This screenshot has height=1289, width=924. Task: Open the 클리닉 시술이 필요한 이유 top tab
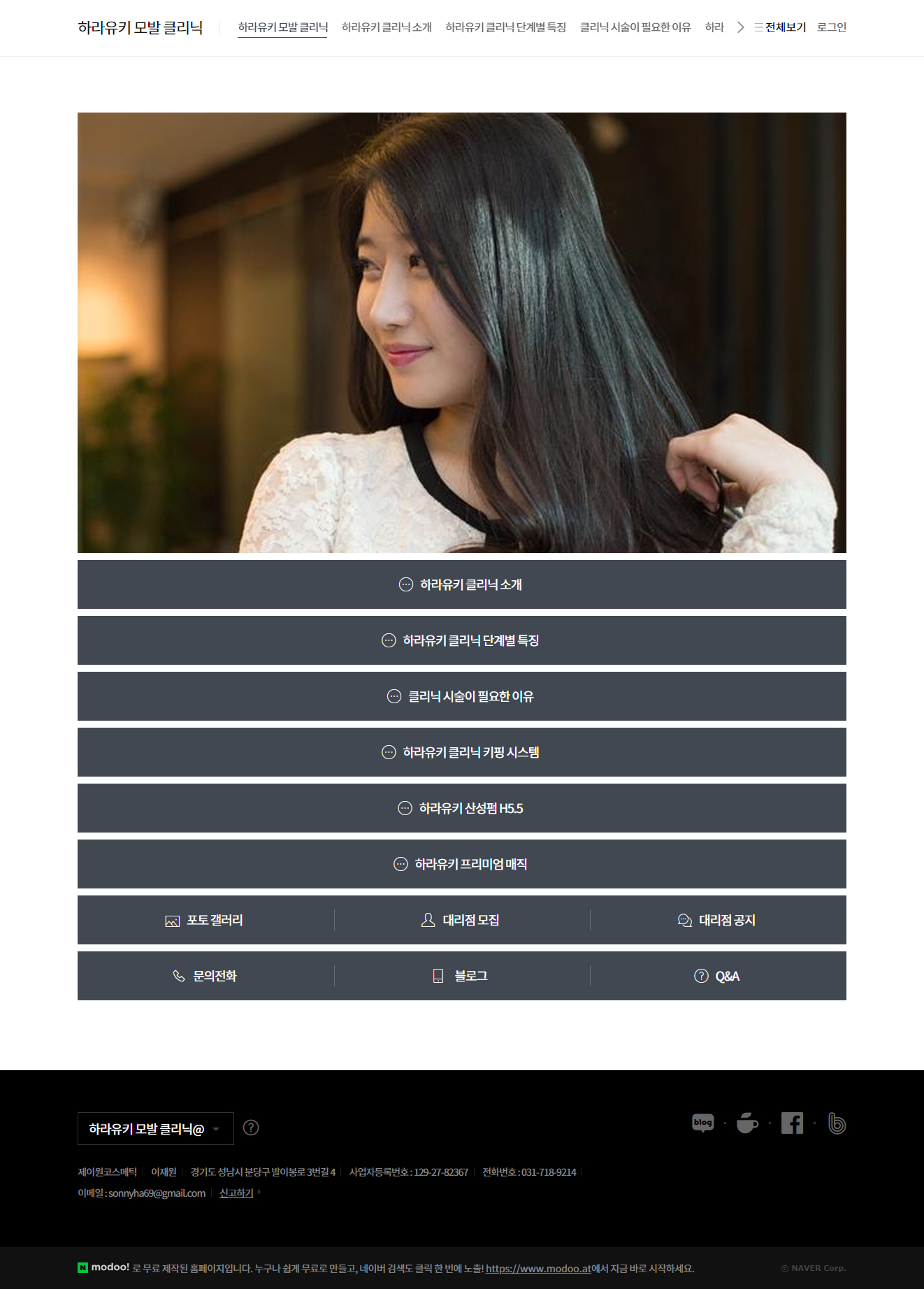(x=635, y=27)
